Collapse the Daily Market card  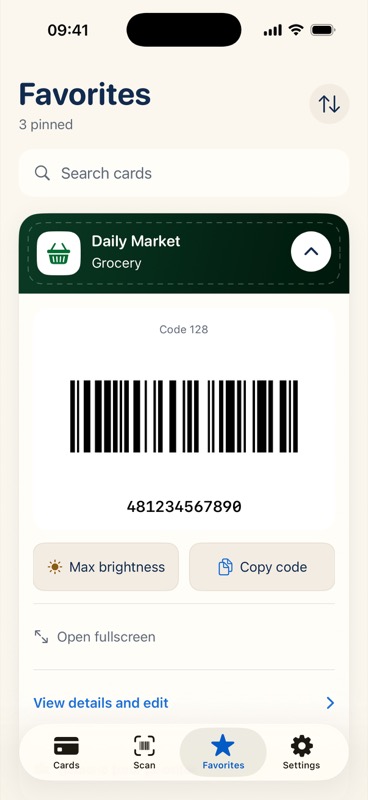click(311, 252)
